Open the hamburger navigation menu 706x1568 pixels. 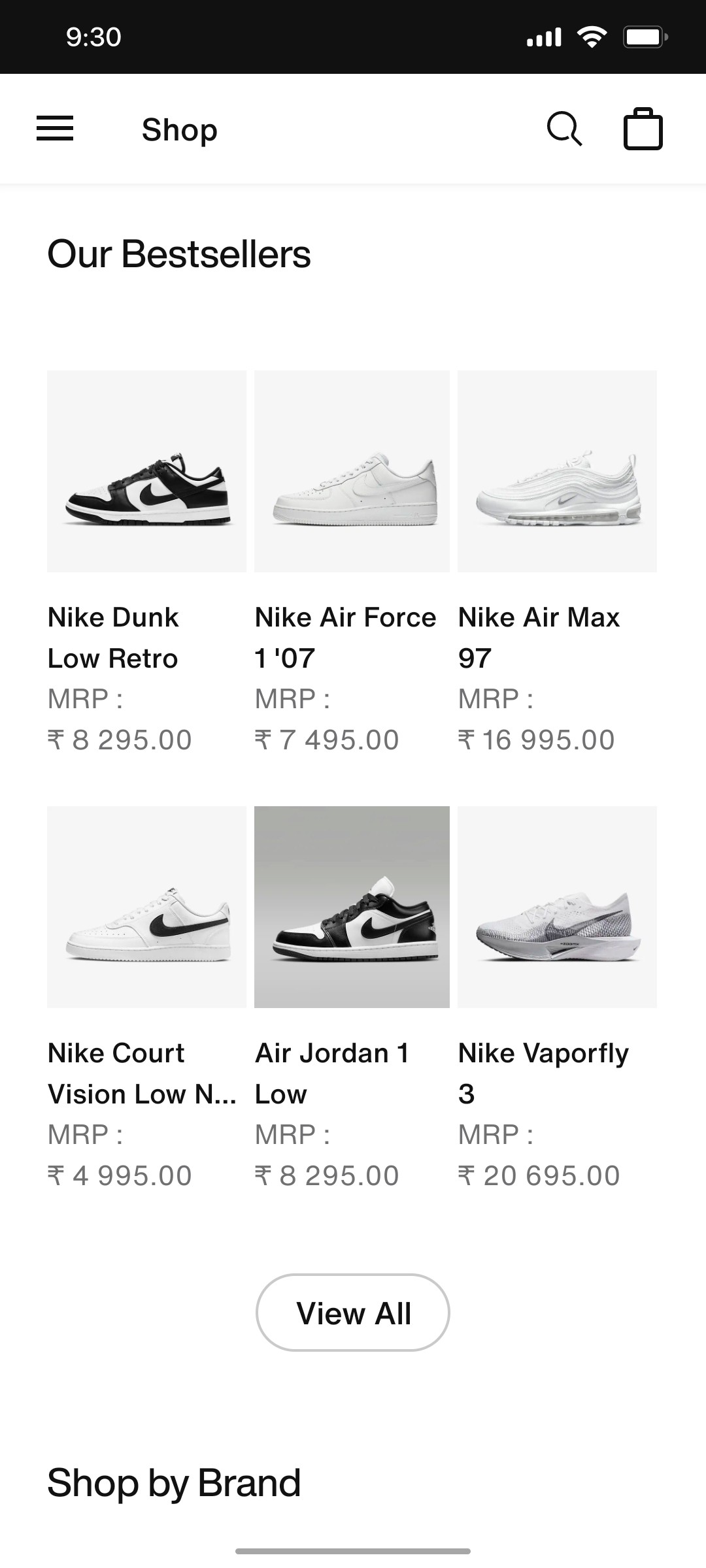point(56,129)
